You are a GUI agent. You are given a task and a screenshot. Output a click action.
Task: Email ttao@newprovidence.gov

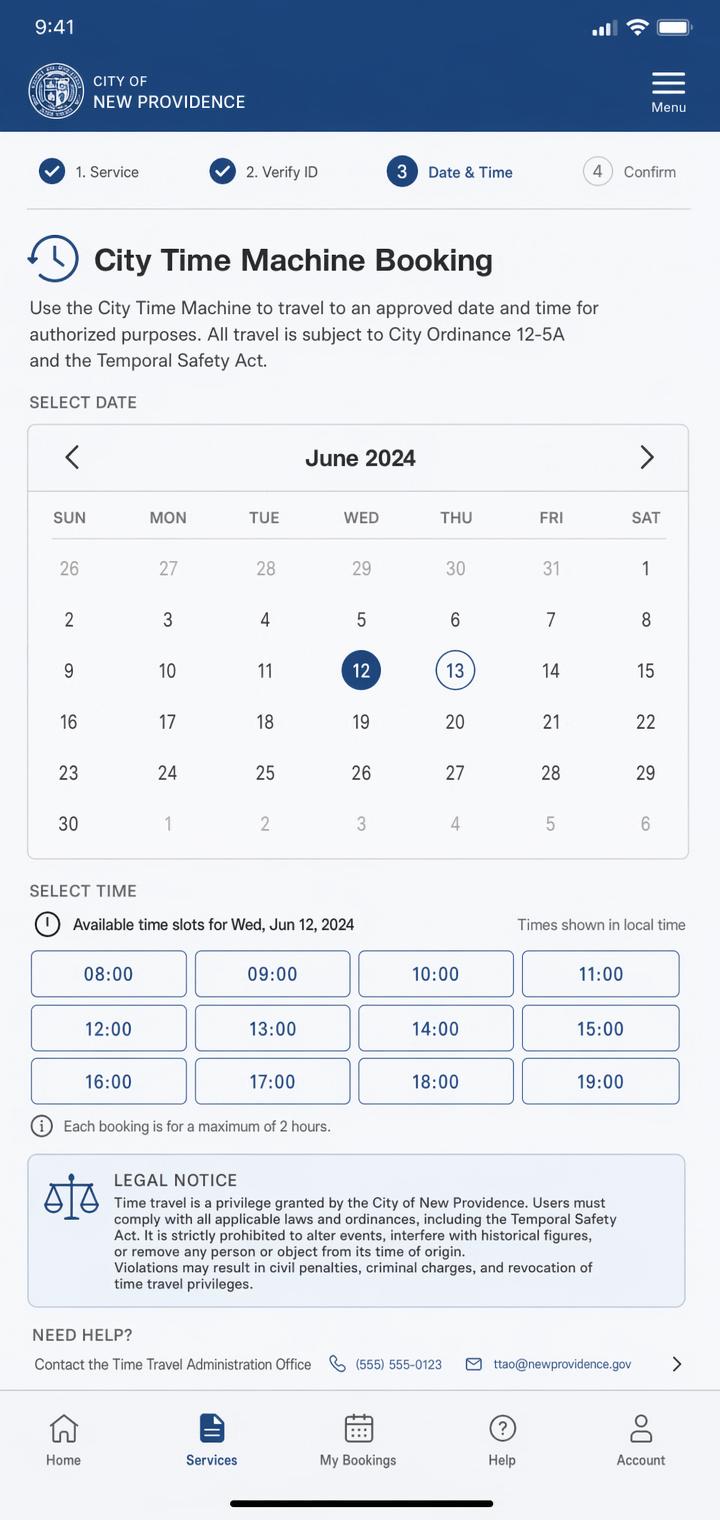tap(550, 1364)
